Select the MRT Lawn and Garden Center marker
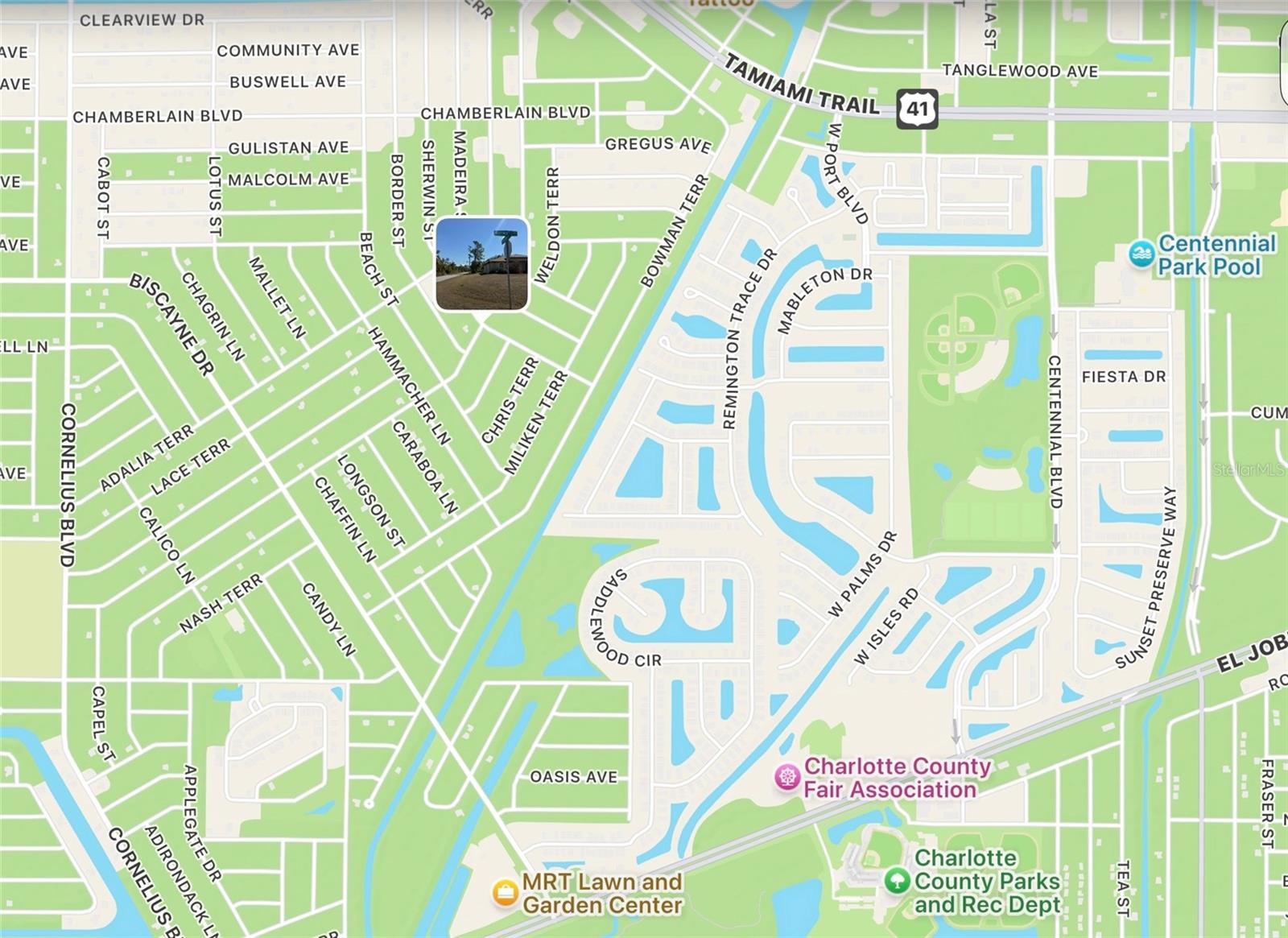Viewport: 1288px width, 938px height. [x=505, y=892]
